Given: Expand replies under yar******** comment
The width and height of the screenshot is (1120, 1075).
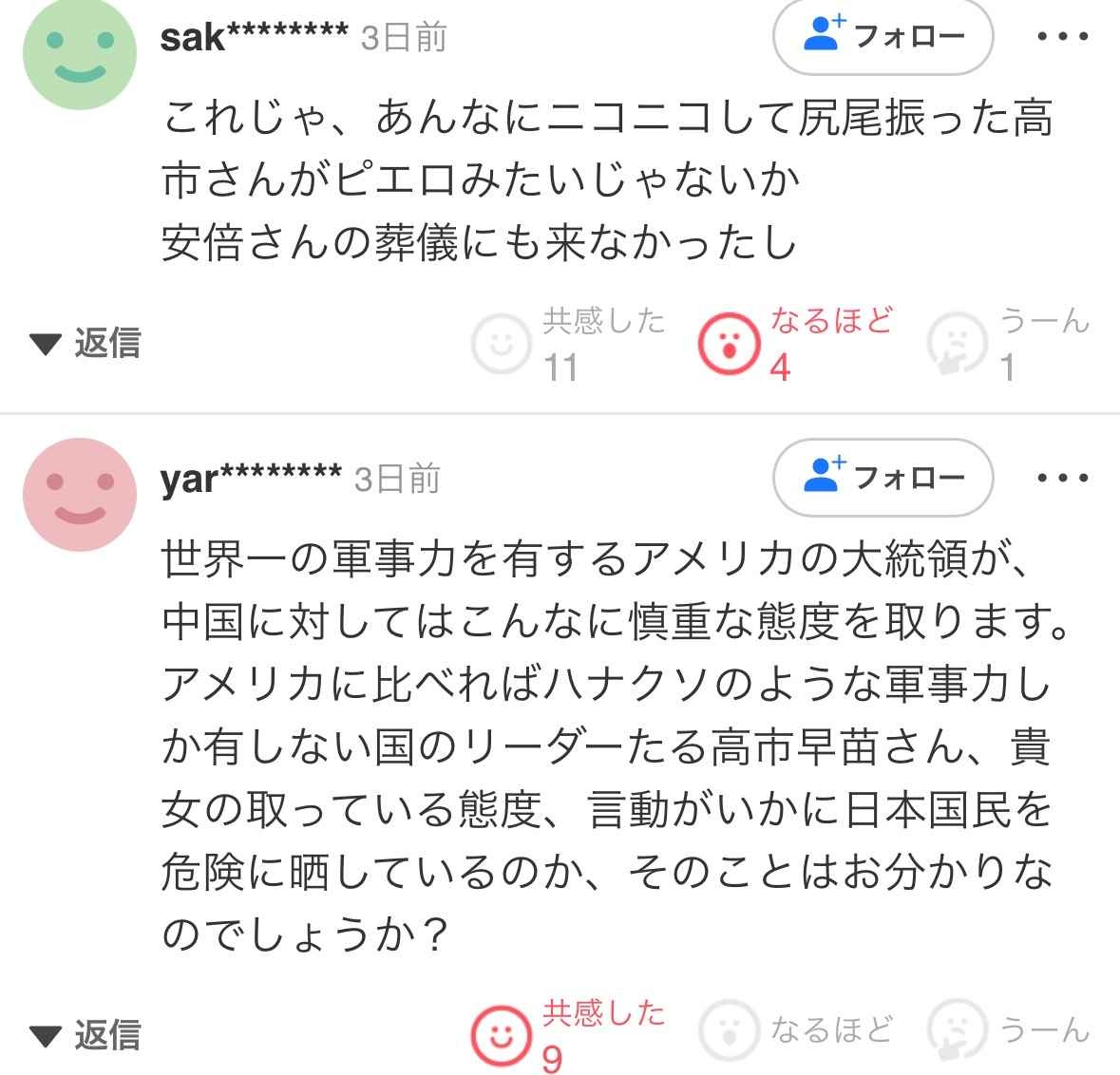Looking at the screenshot, I should pyautogui.click(x=85, y=1034).
